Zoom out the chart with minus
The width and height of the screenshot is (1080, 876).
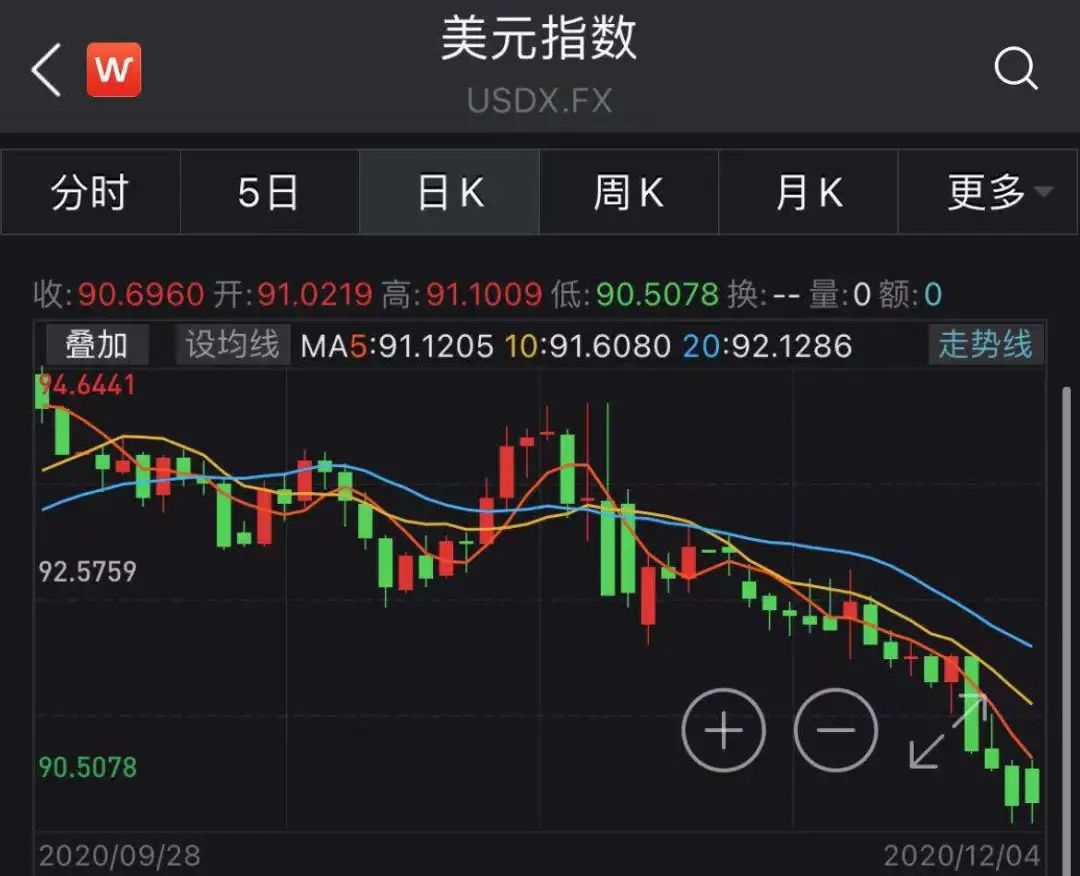coord(836,731)
